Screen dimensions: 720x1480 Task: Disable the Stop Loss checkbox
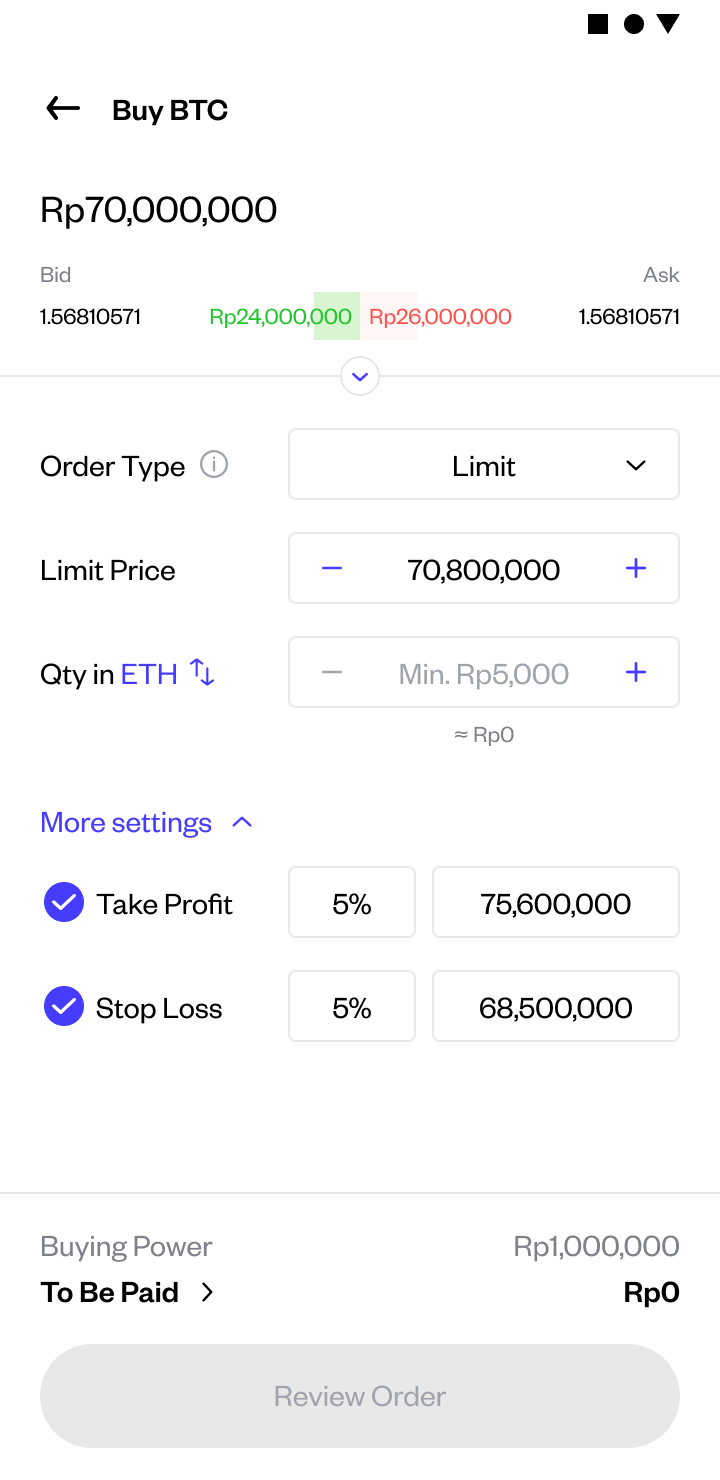click(x=64, y=1007)
